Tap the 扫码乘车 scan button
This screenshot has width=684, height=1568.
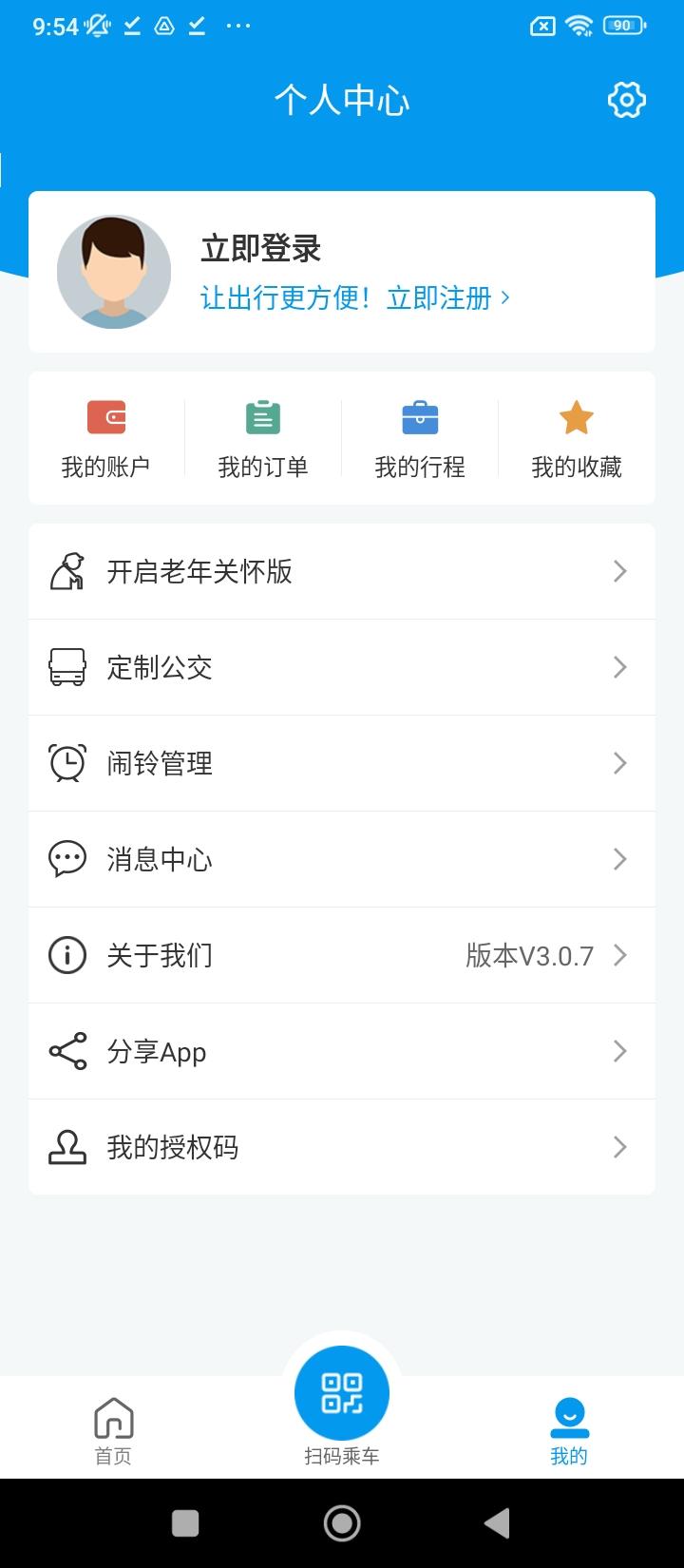pos(342,1395)
